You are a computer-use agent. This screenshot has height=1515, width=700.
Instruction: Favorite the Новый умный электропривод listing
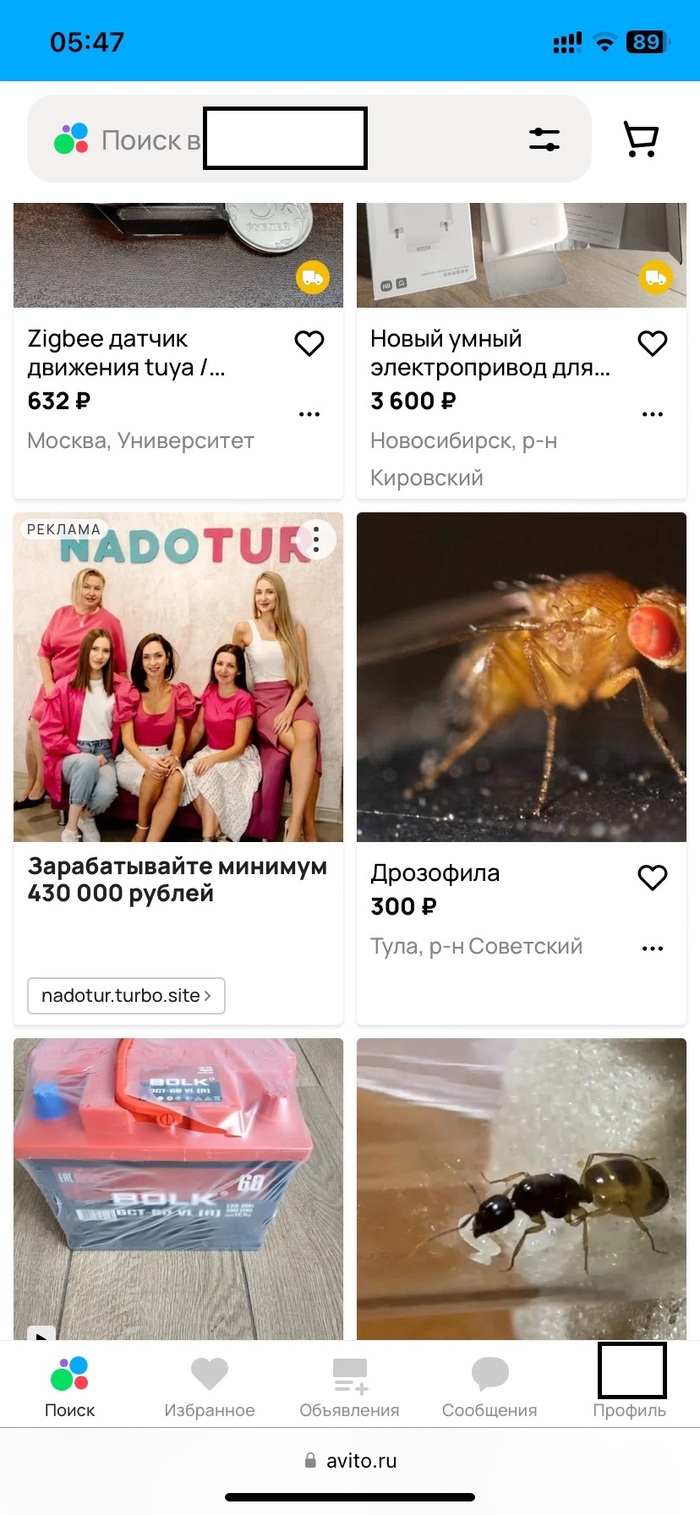point(652,343)
